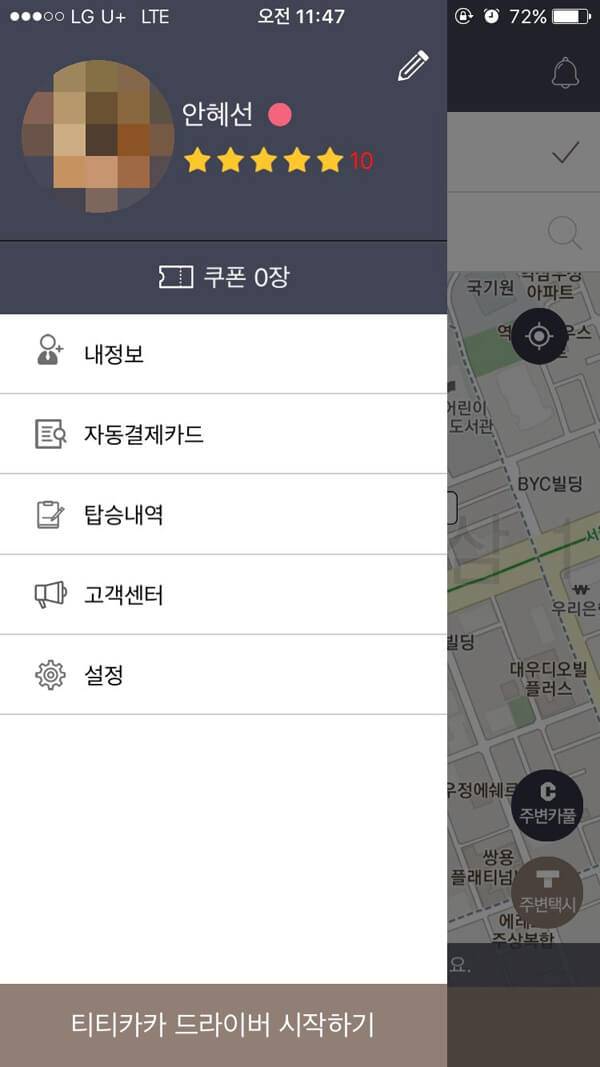Screen dimensions: 600x1067
Task: Open 설정 settings
Action: 223,675
